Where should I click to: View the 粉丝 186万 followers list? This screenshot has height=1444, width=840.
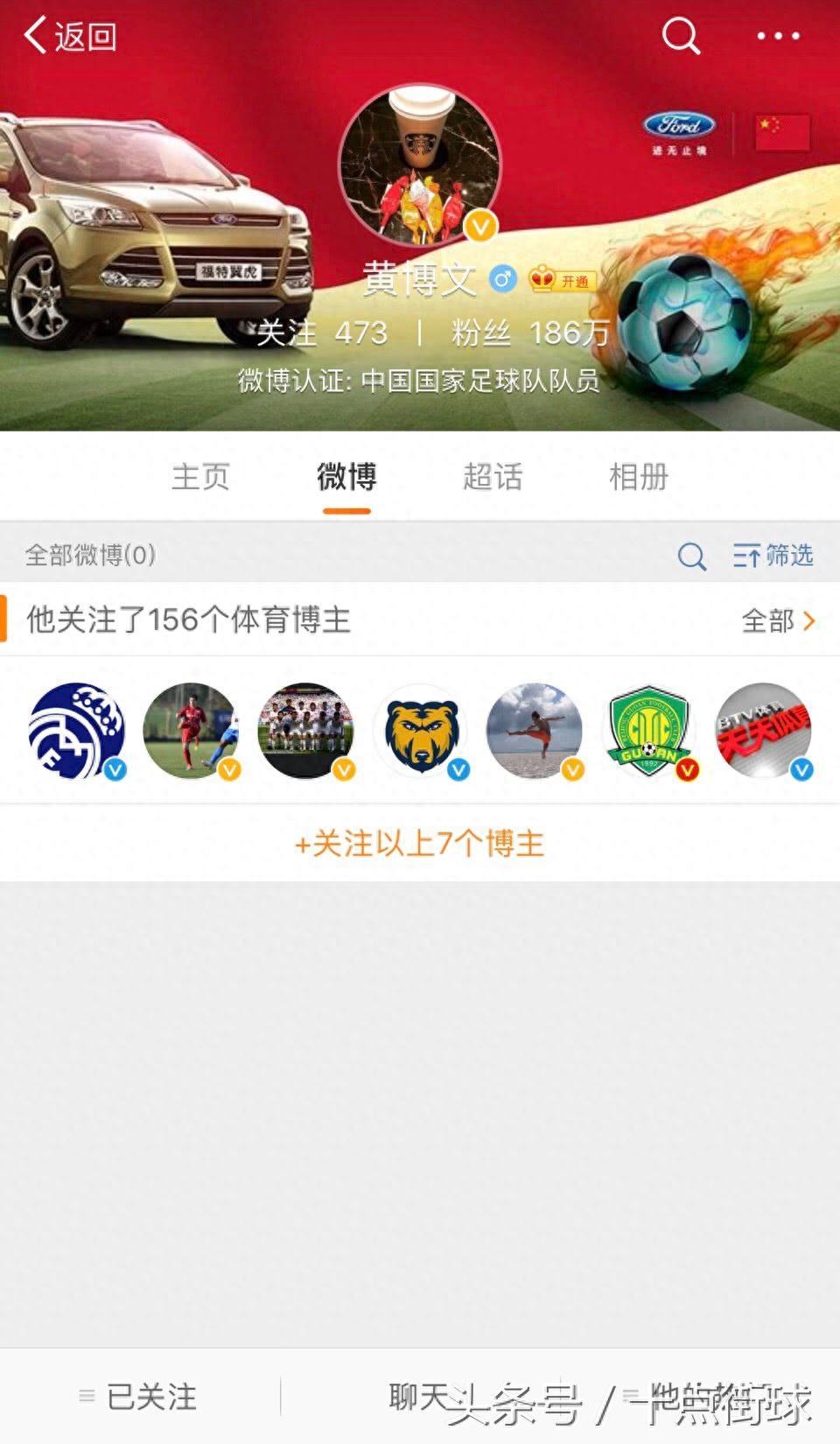pos(529,333)
